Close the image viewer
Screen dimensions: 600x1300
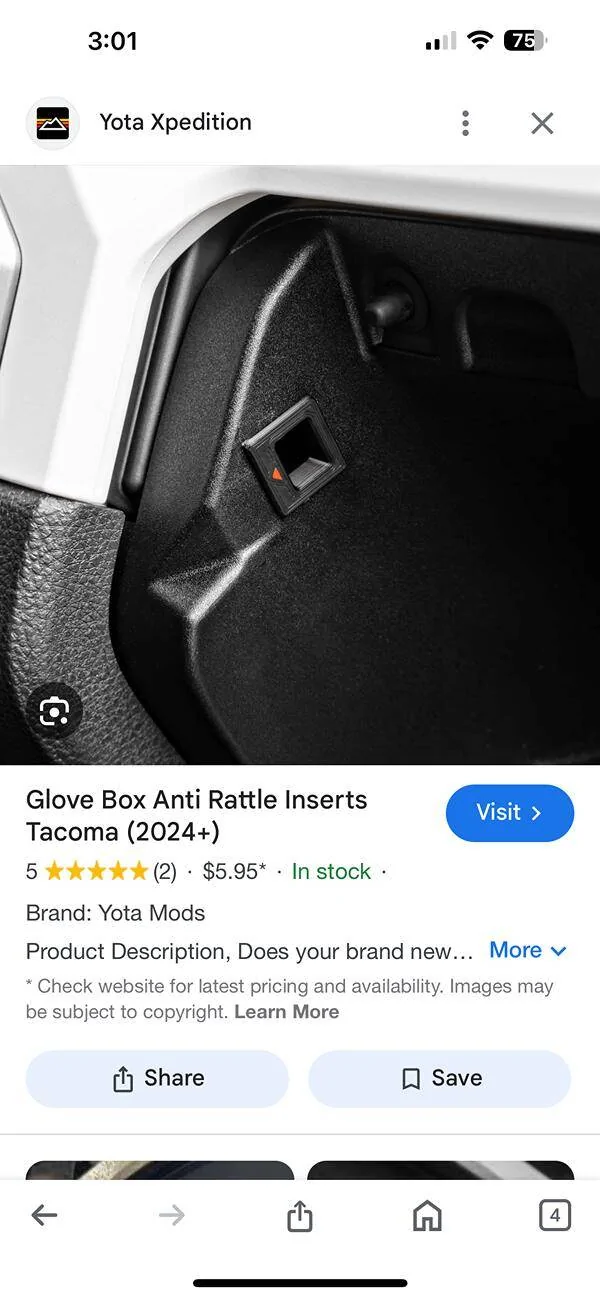(542, 123)
